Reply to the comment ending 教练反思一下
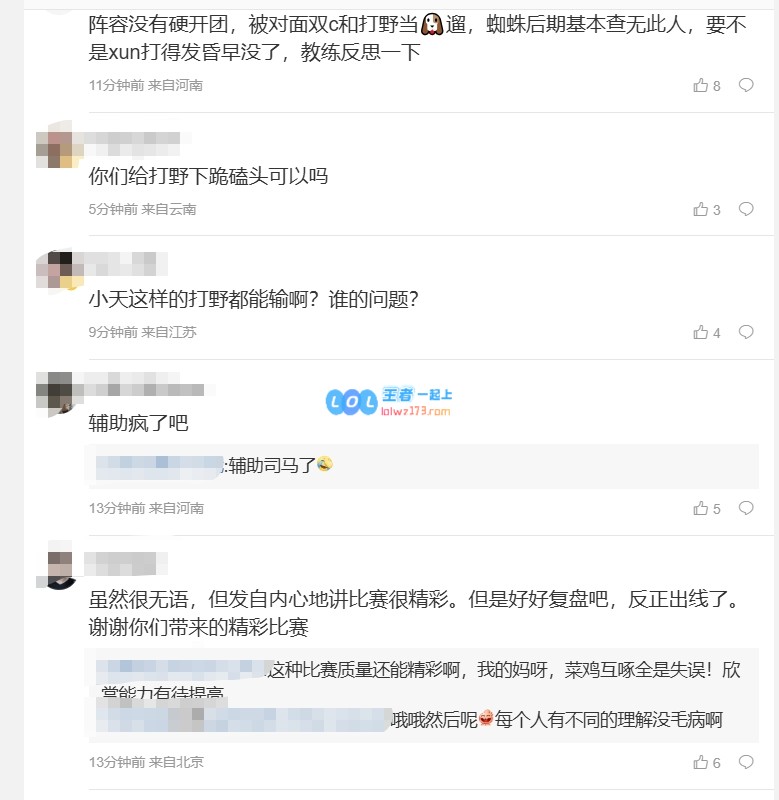This screenshot has width=779, height=800. (x=746, y=86)
